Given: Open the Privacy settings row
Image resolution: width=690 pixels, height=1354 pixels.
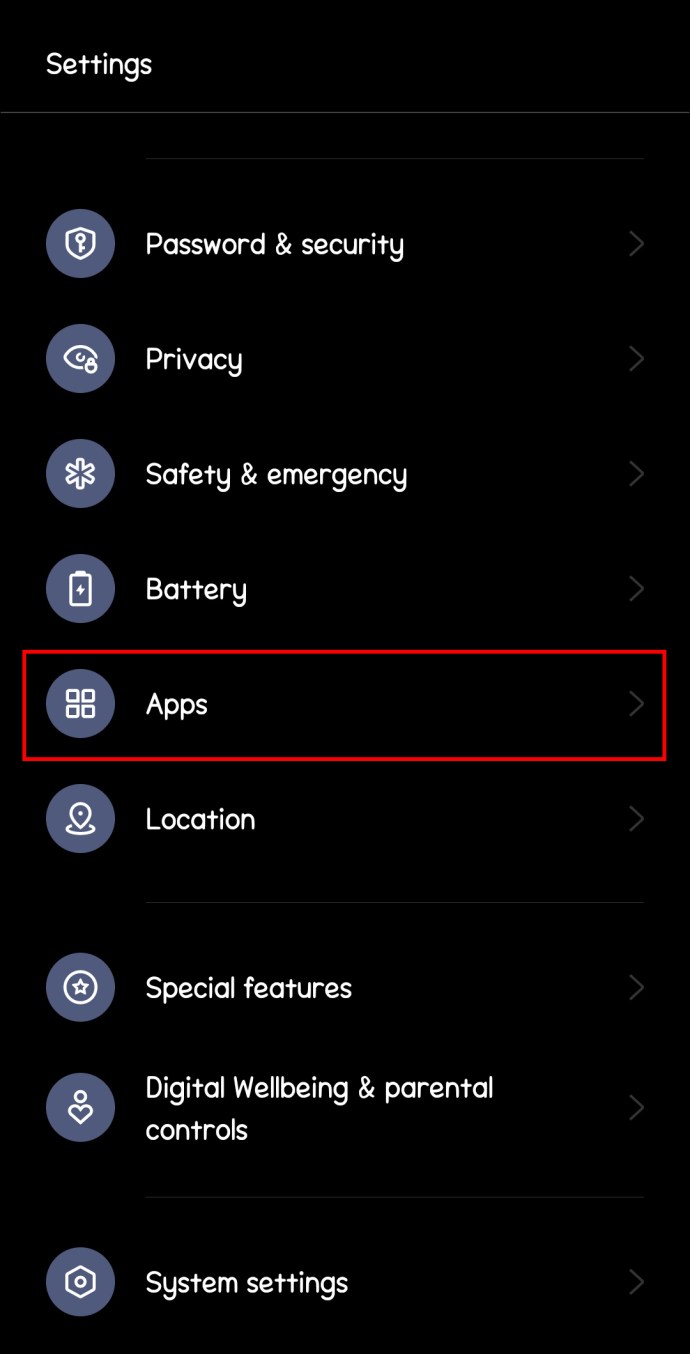Looking at the screenshot, I should pyautogui.click(x=345, y=359).
